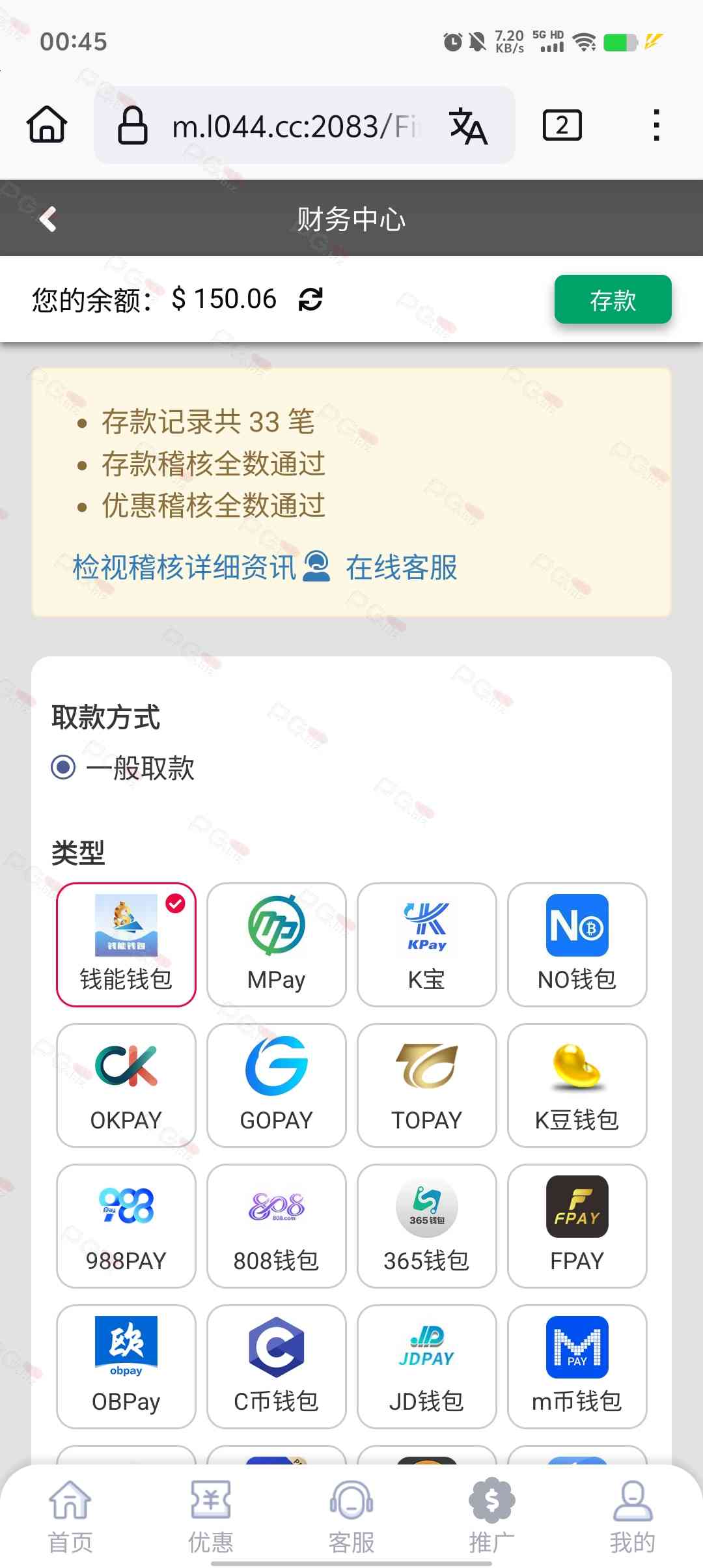The height and width of the screenshot is (1568, 703).
Task: Contact 在线客服 online support
Action: click(x=401, y=567)
